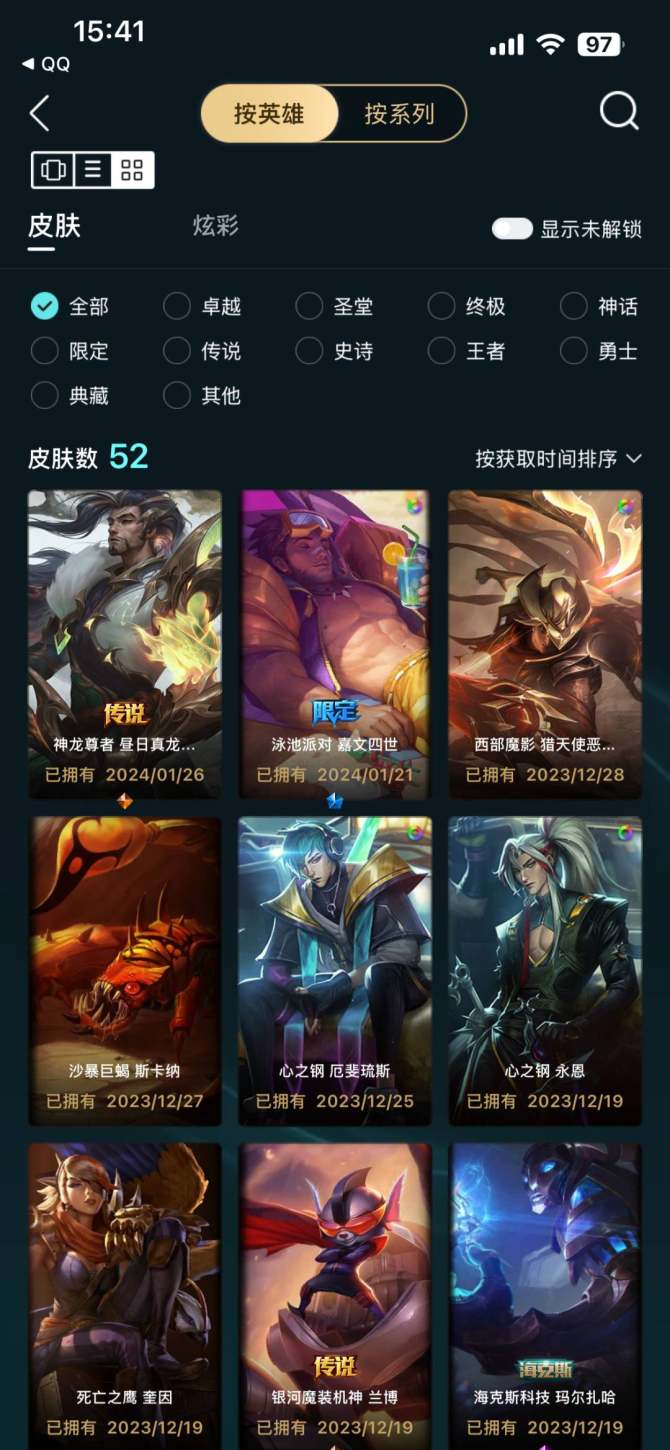Switch to 按系列 segment
This screenshot has width=670, height=1450.
pos(399,113)
